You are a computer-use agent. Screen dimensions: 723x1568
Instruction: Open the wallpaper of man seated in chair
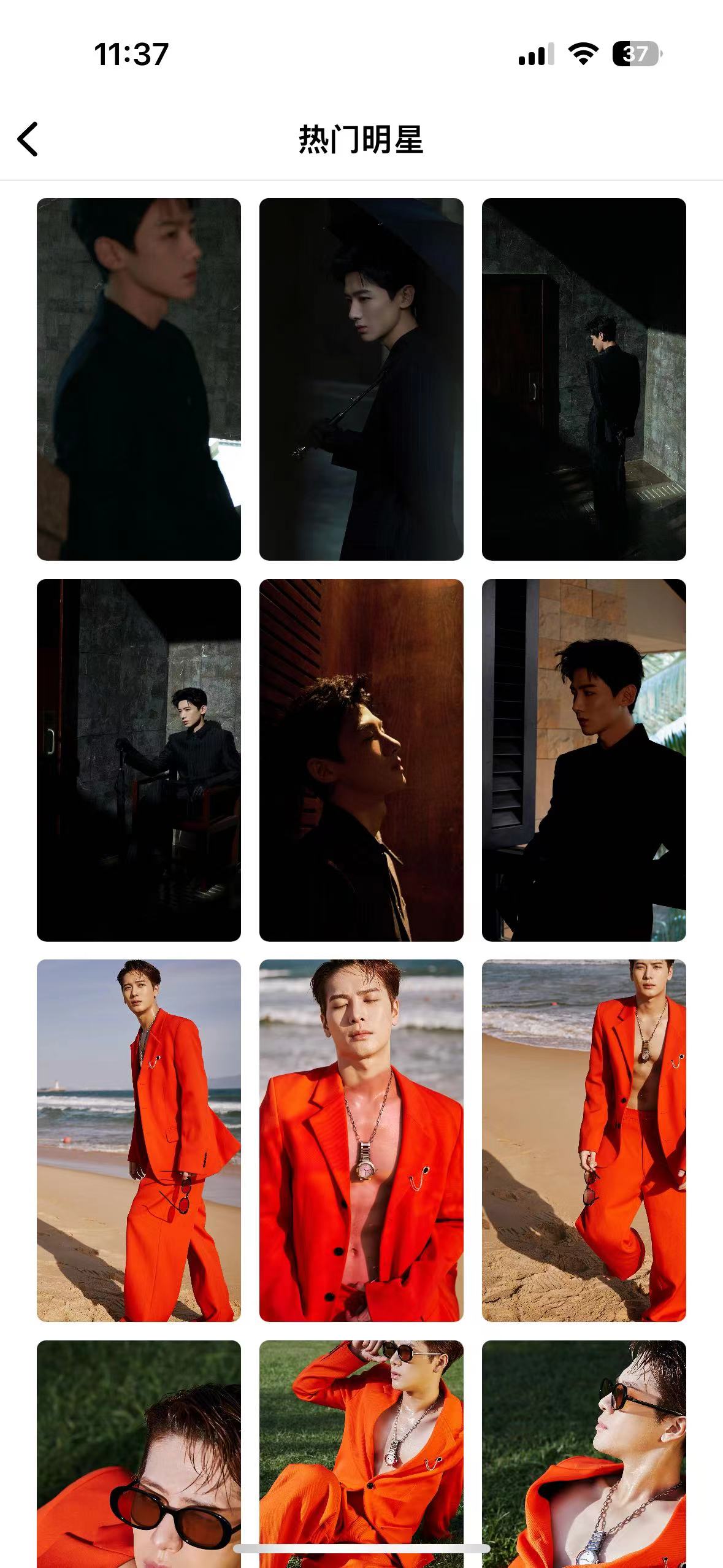[x=139, y=759]
